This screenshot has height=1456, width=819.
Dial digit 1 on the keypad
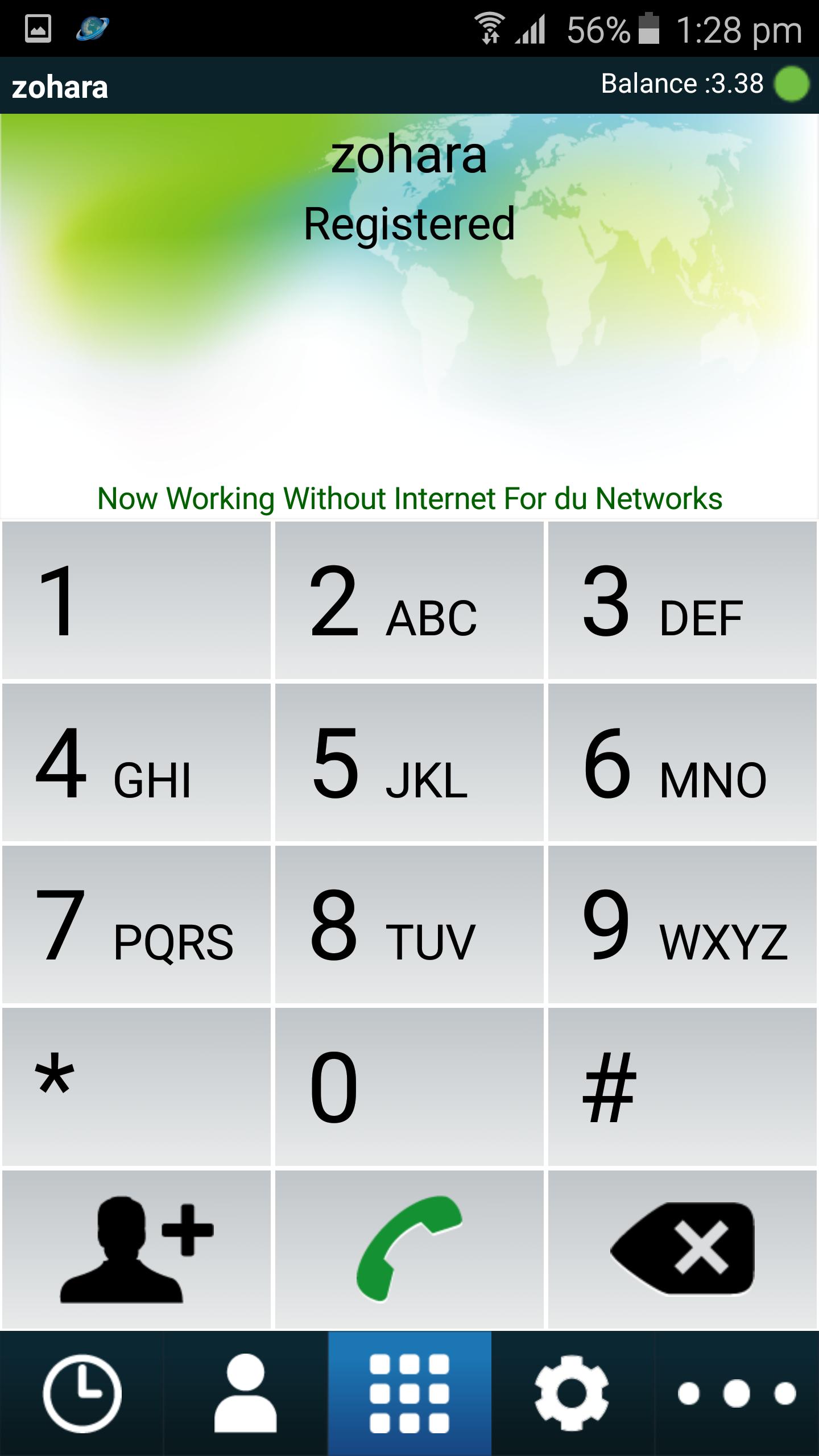136,600
